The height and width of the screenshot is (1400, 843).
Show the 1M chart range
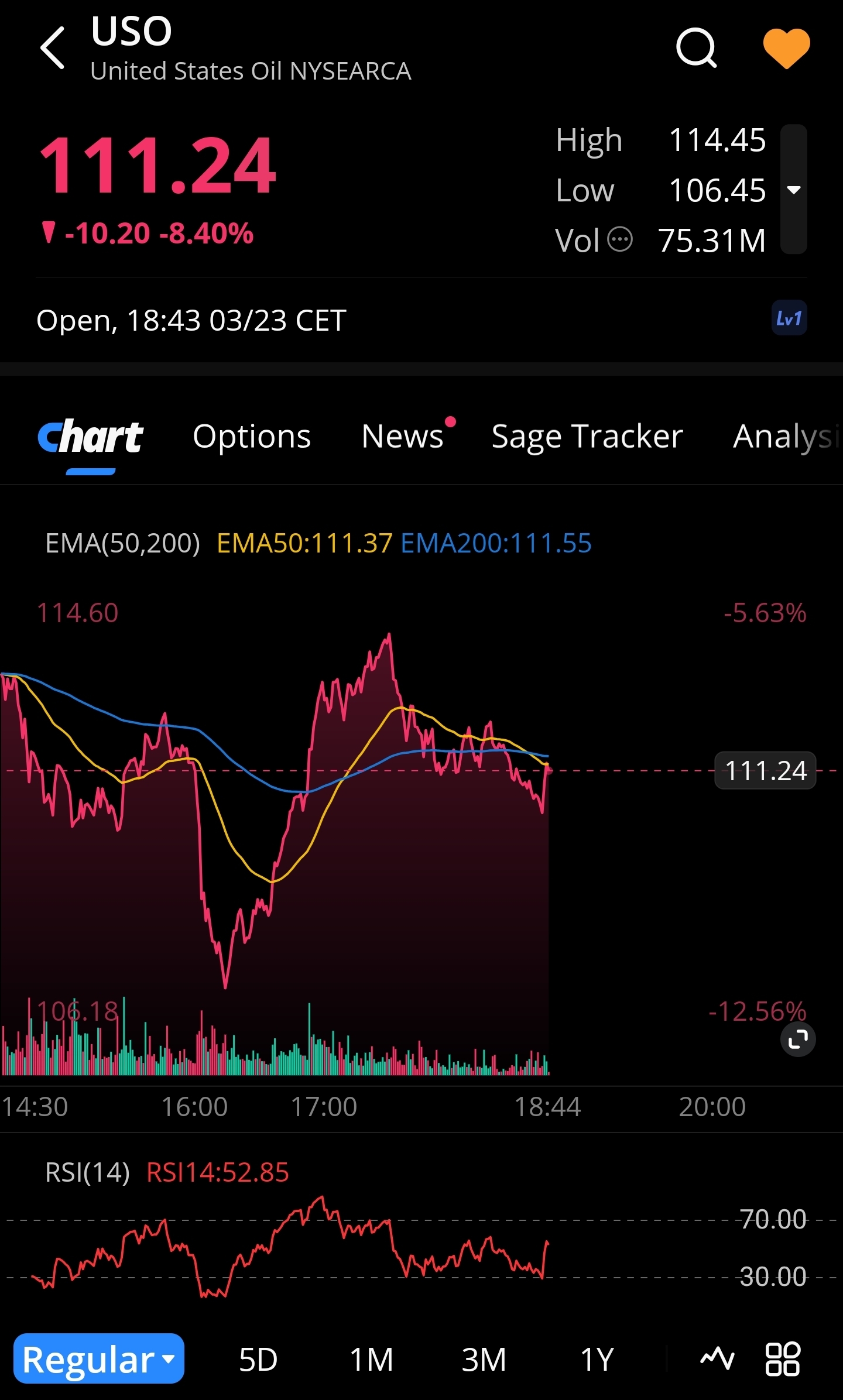pos(371,1359)
